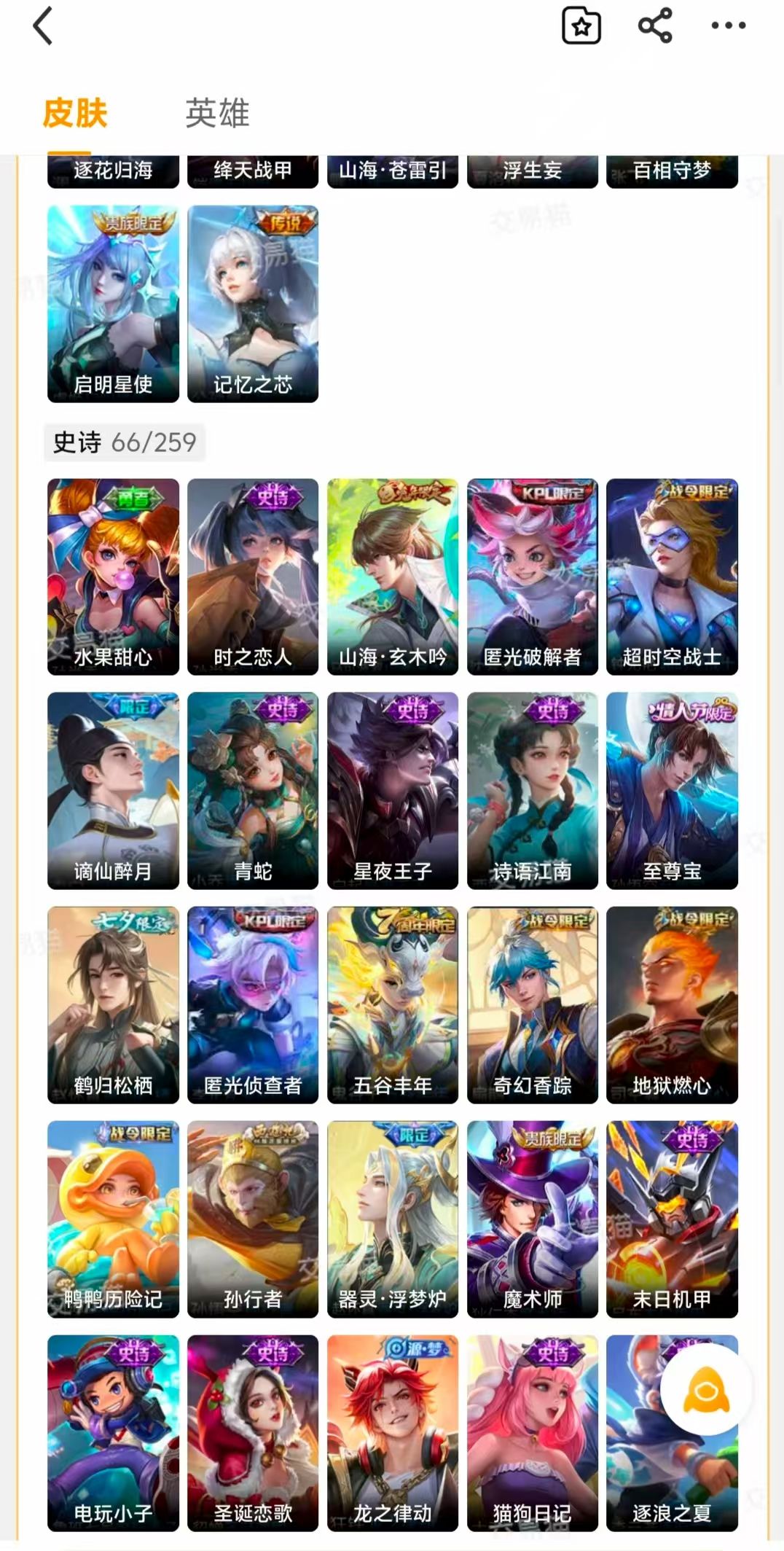
Task: Share this listing via the share icon
Action: pos(655,26)
